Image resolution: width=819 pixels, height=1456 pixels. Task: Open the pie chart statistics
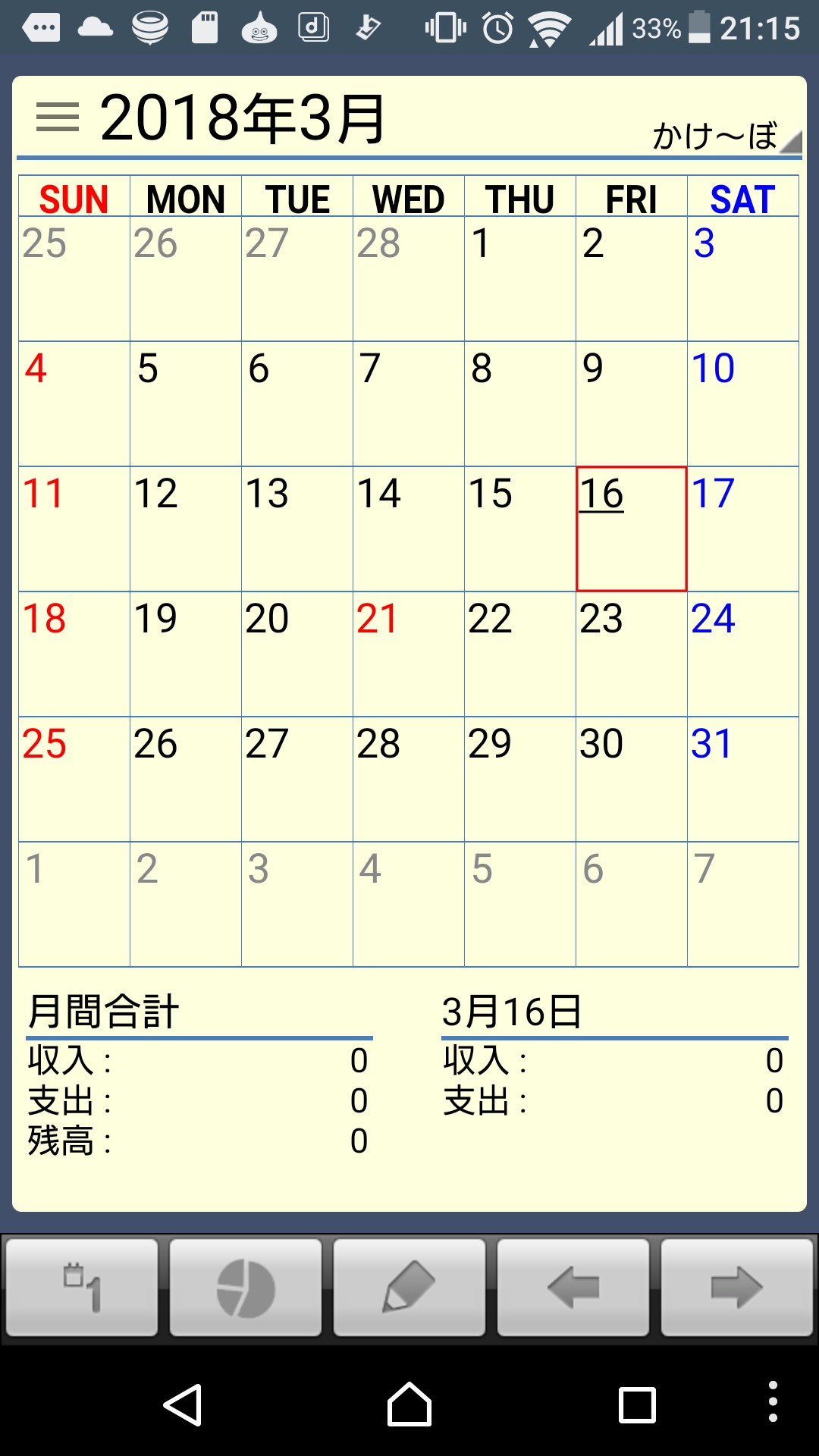point(246,1287)
